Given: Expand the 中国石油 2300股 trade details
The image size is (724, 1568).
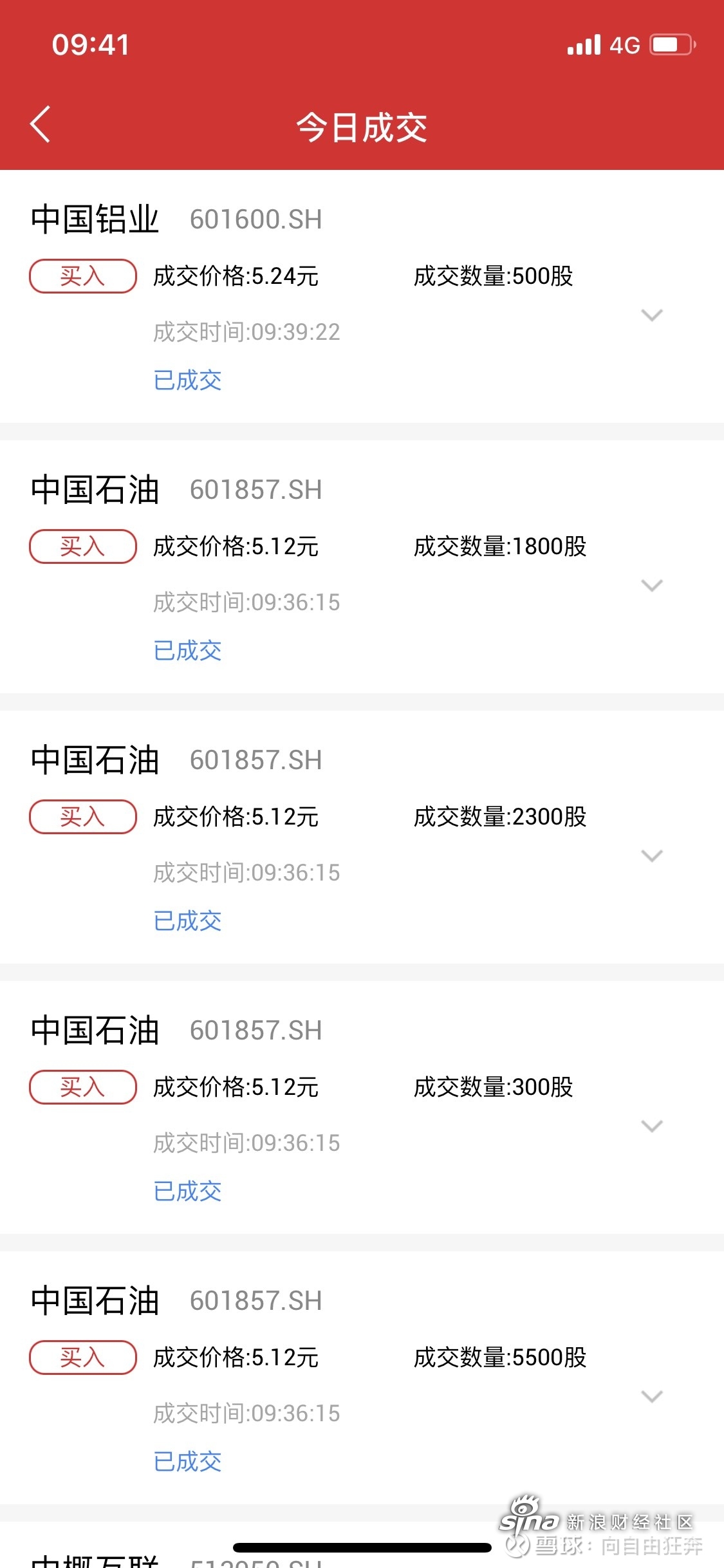Looking at the screenshot, I should [652, 855].
